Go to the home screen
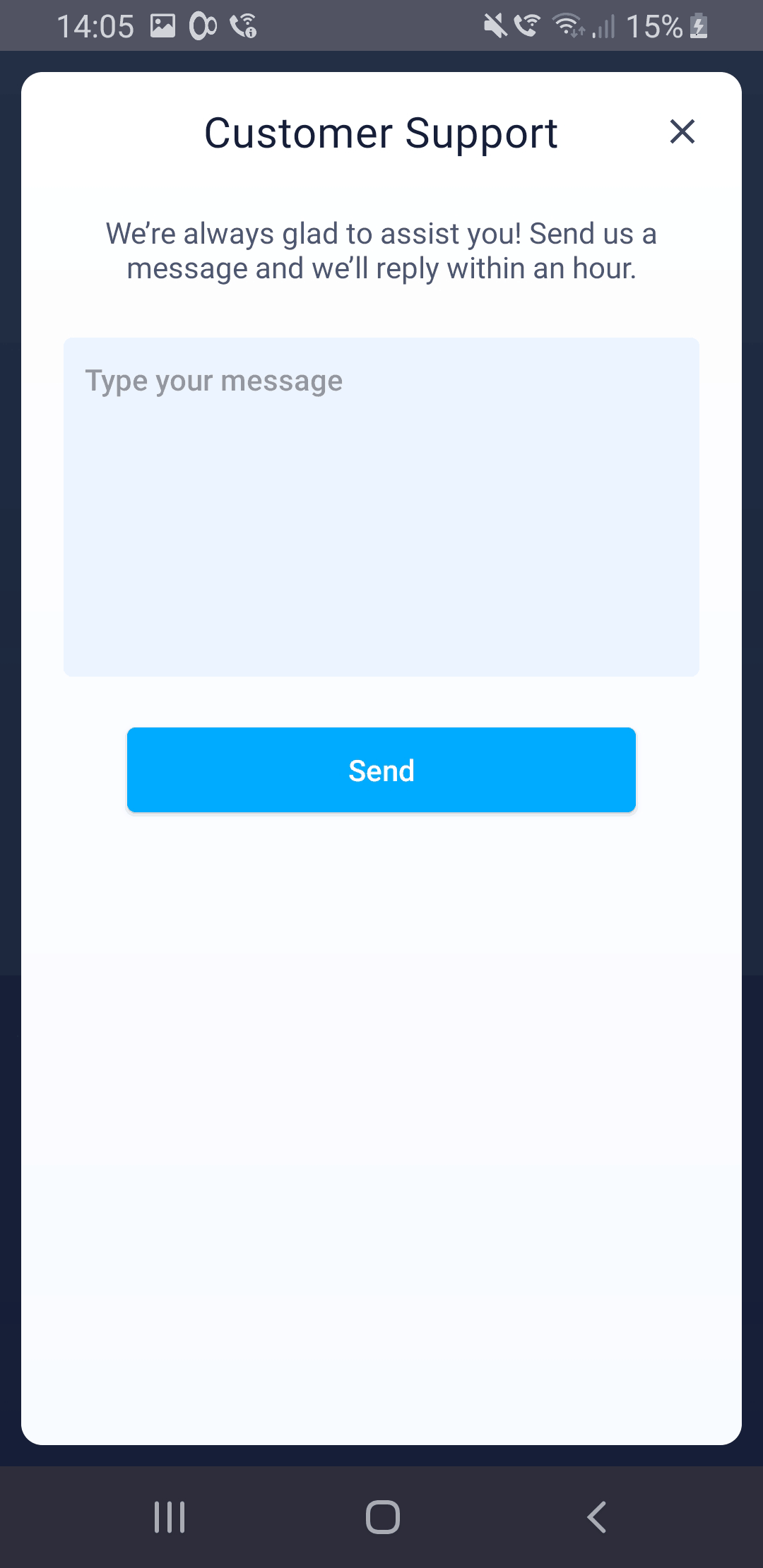The width and height of the screenshot is (763, 1568). (383, 1516)
